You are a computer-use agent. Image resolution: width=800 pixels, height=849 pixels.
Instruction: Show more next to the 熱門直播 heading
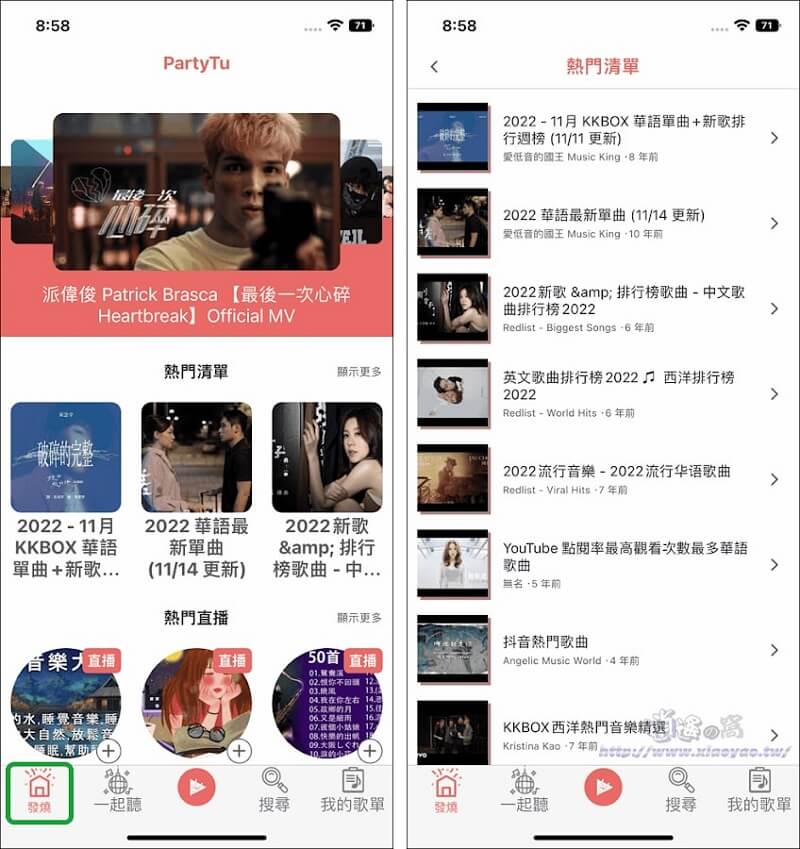coord(359,618)
